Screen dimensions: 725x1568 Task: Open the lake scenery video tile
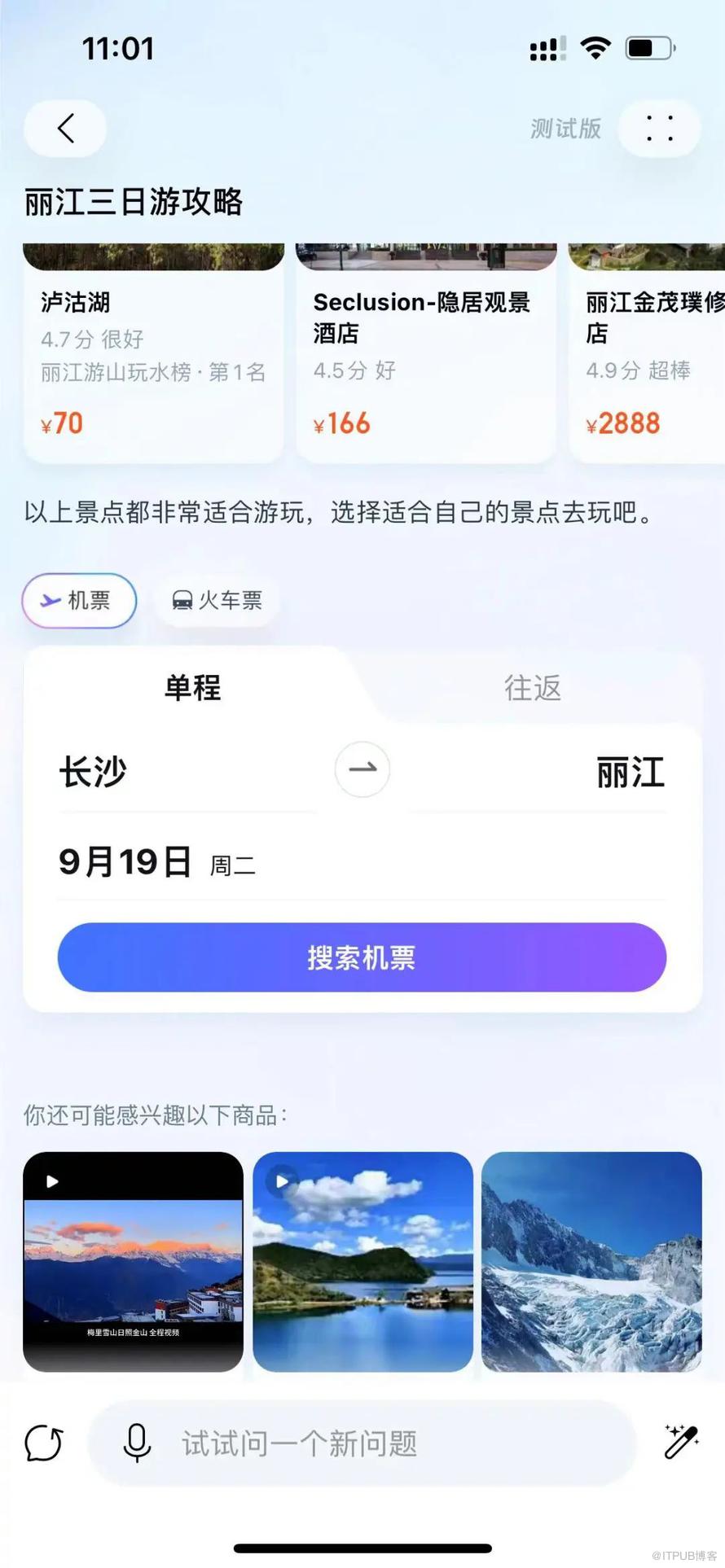362,1262
